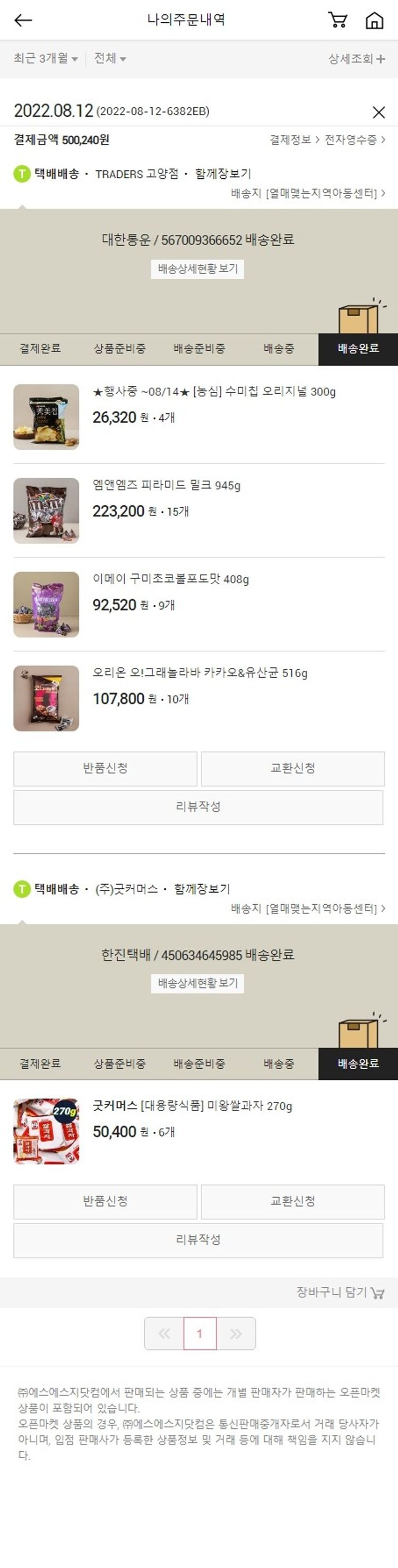398x1568 pixels.
Task: Request exchange for TRADERS 고양점 order
Action: click(x=293, y=768)
